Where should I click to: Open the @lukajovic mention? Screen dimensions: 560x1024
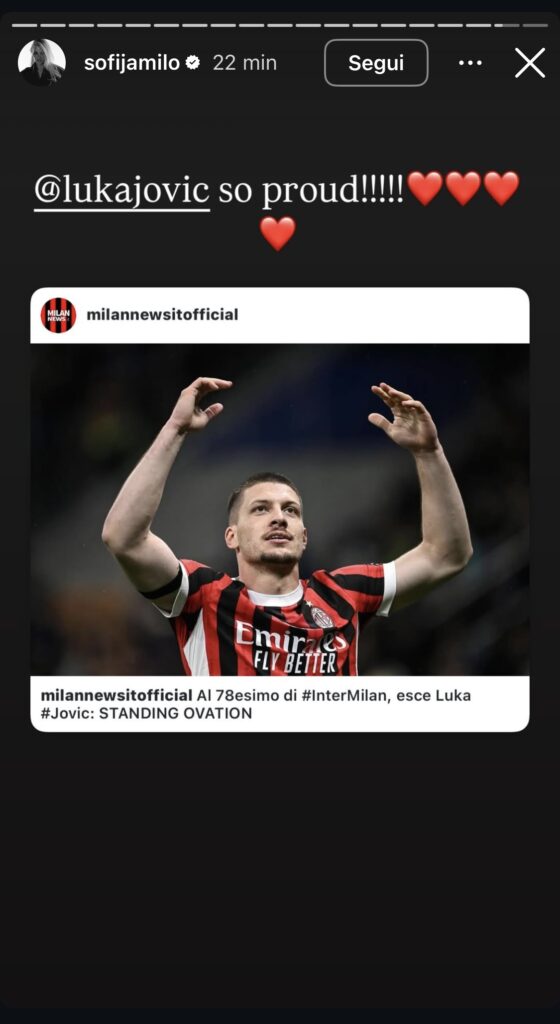point(122,191)
